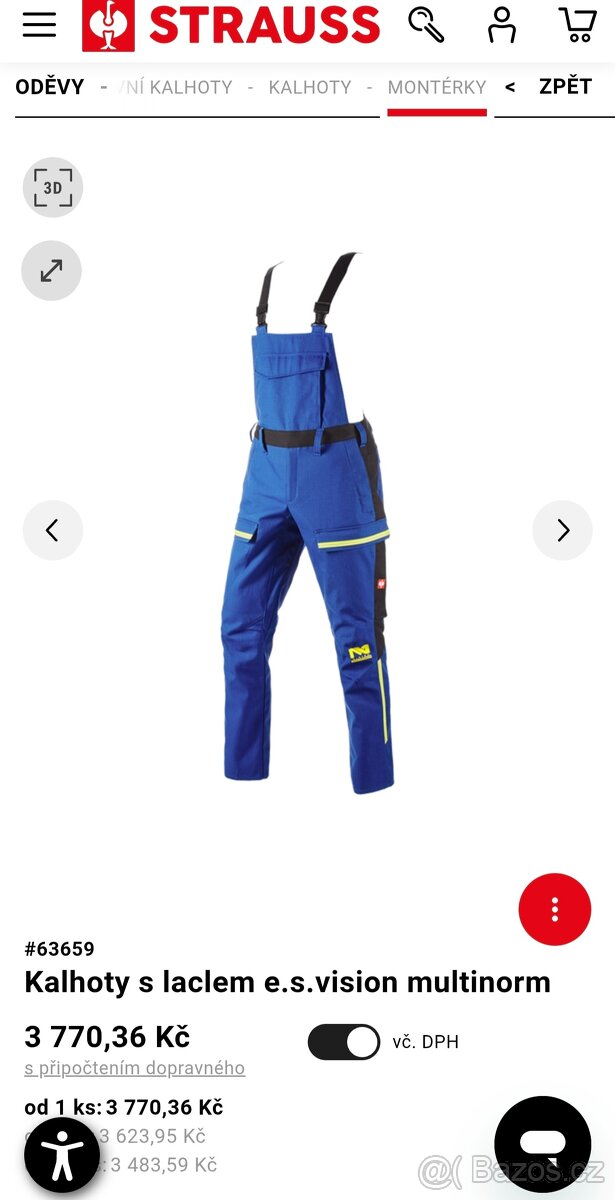Expand the product image to fullscreen

click(x=51, y=270)
